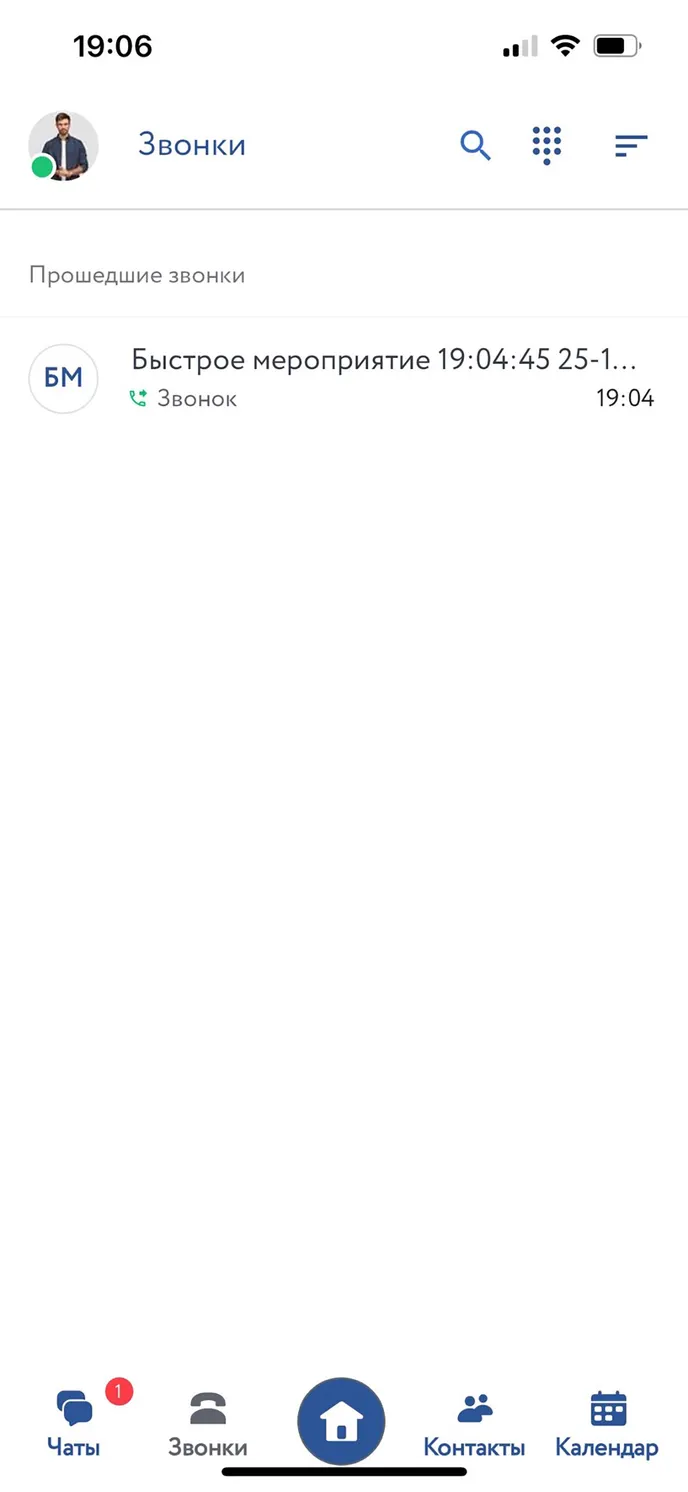Tap the profile avatar
This screenshot has width=688, height=1492.
click(x=63, y=146)
